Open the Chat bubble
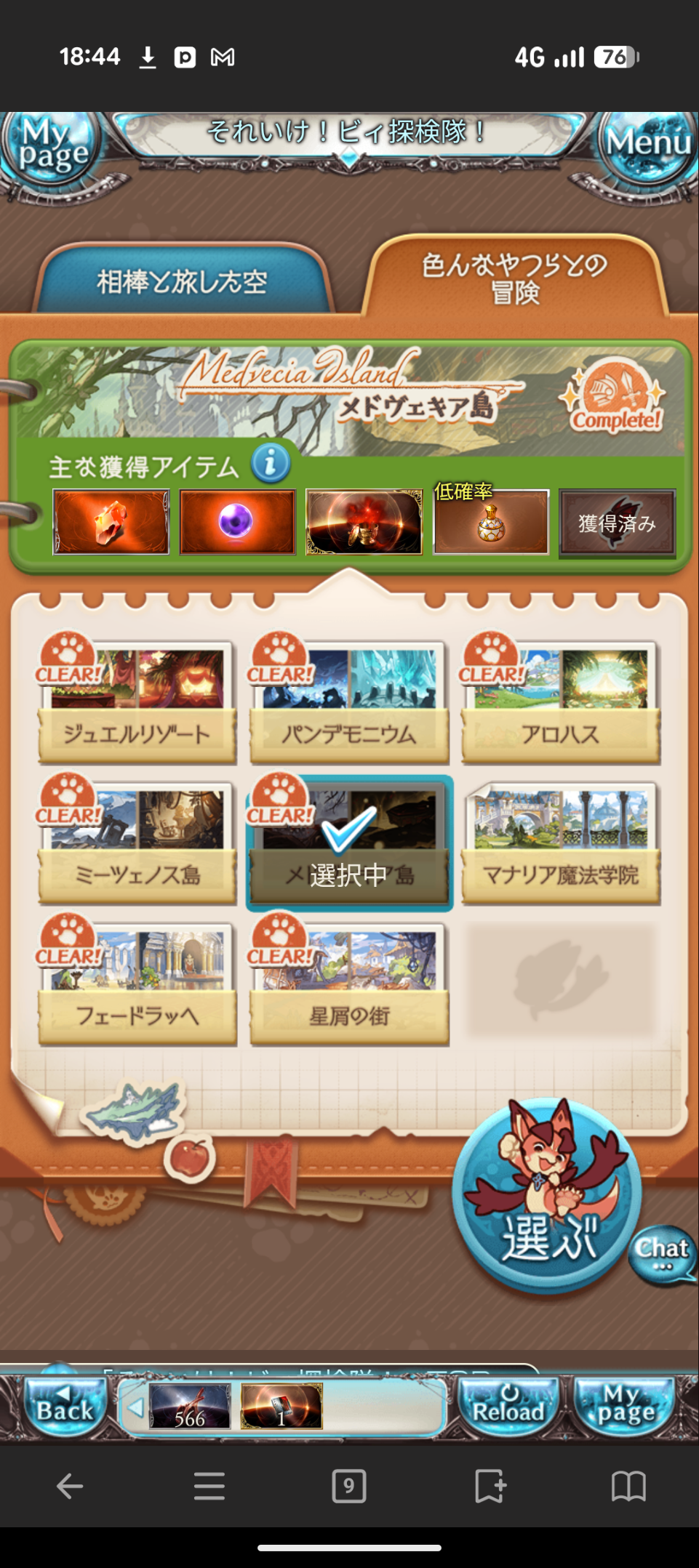 click(662, 1254)
